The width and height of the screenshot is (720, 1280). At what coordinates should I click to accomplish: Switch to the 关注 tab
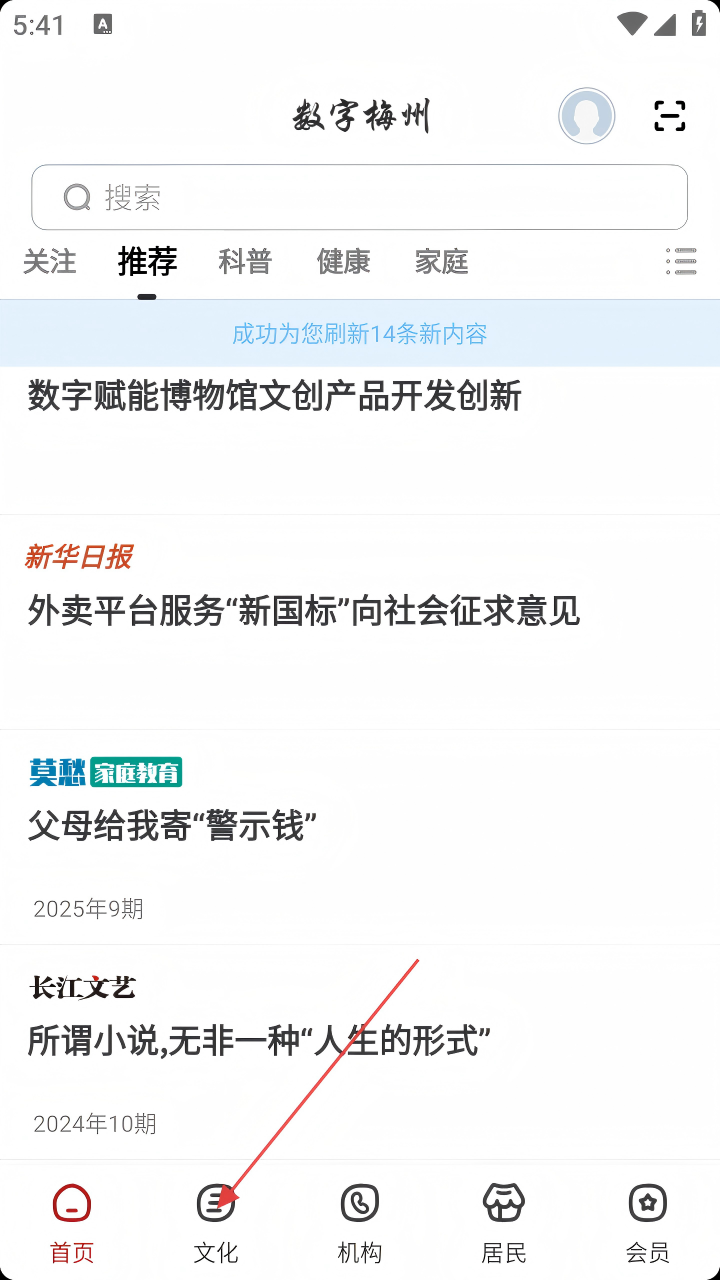coord(49,262)
